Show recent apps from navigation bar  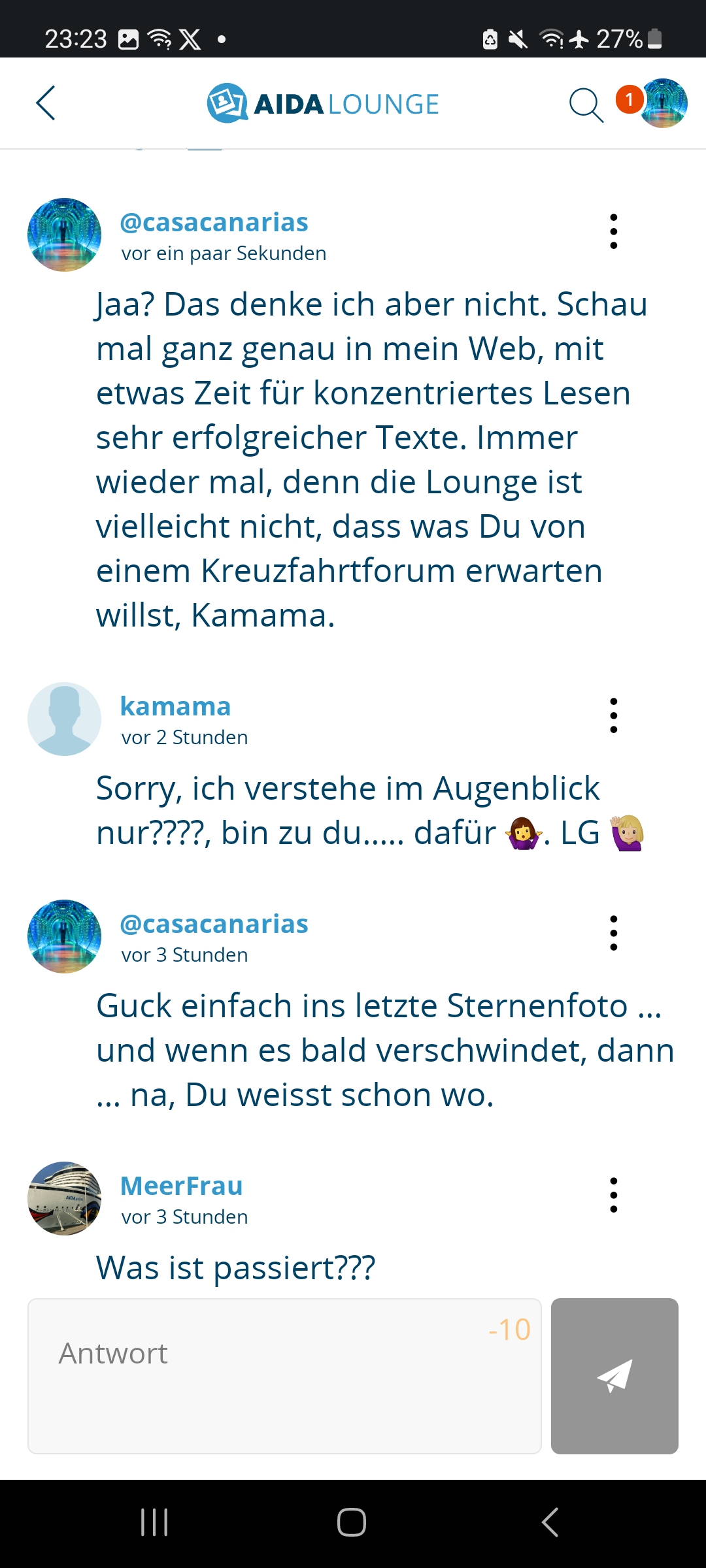[155, 1522]
